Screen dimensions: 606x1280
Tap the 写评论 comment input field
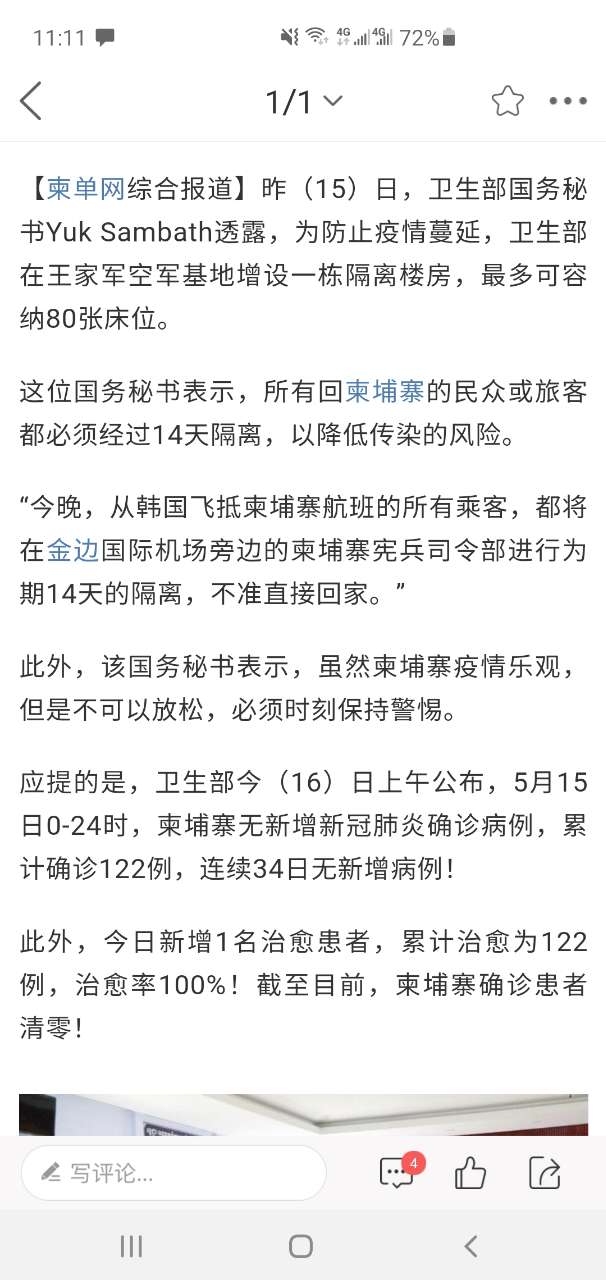[174, 1172]
